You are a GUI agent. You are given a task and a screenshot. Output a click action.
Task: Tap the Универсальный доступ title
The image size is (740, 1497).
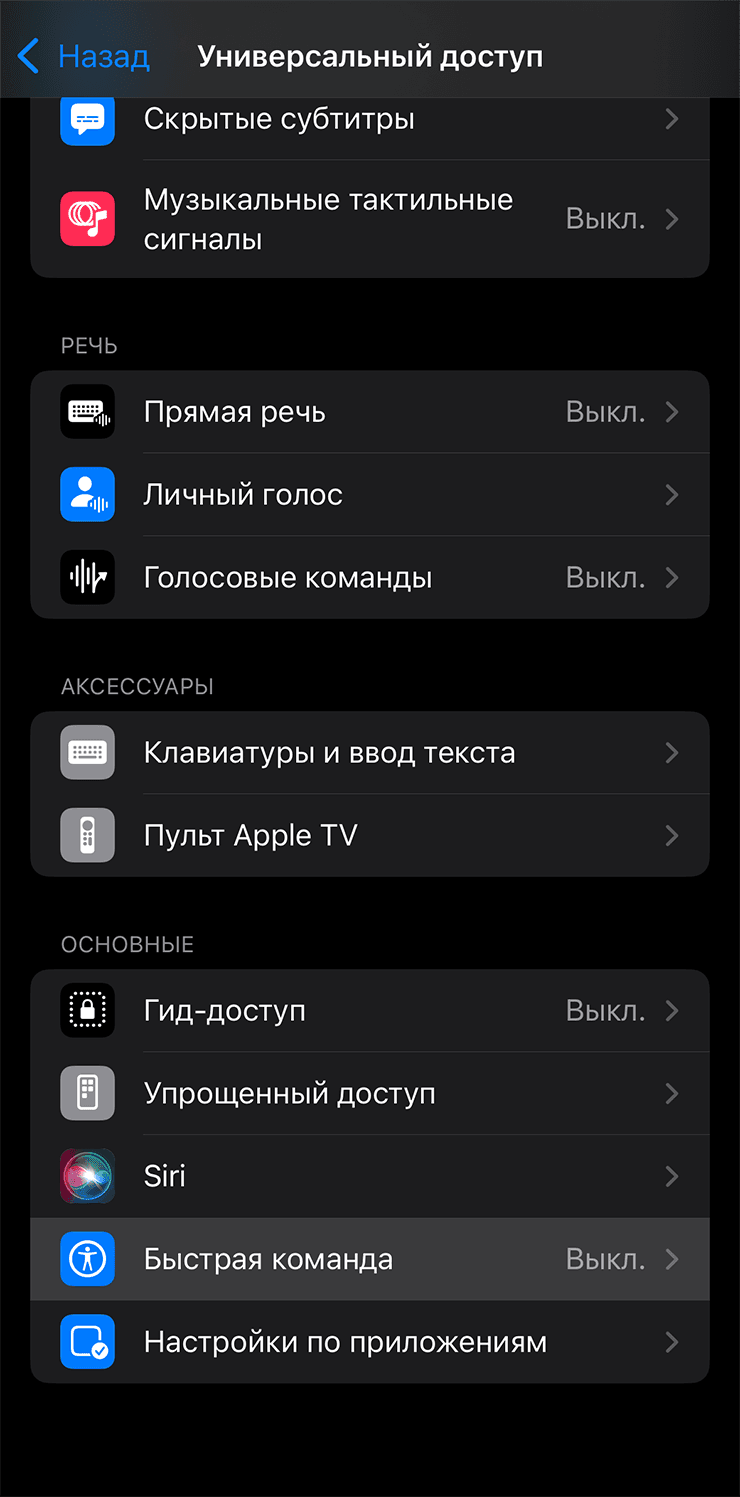coord(370,56)
